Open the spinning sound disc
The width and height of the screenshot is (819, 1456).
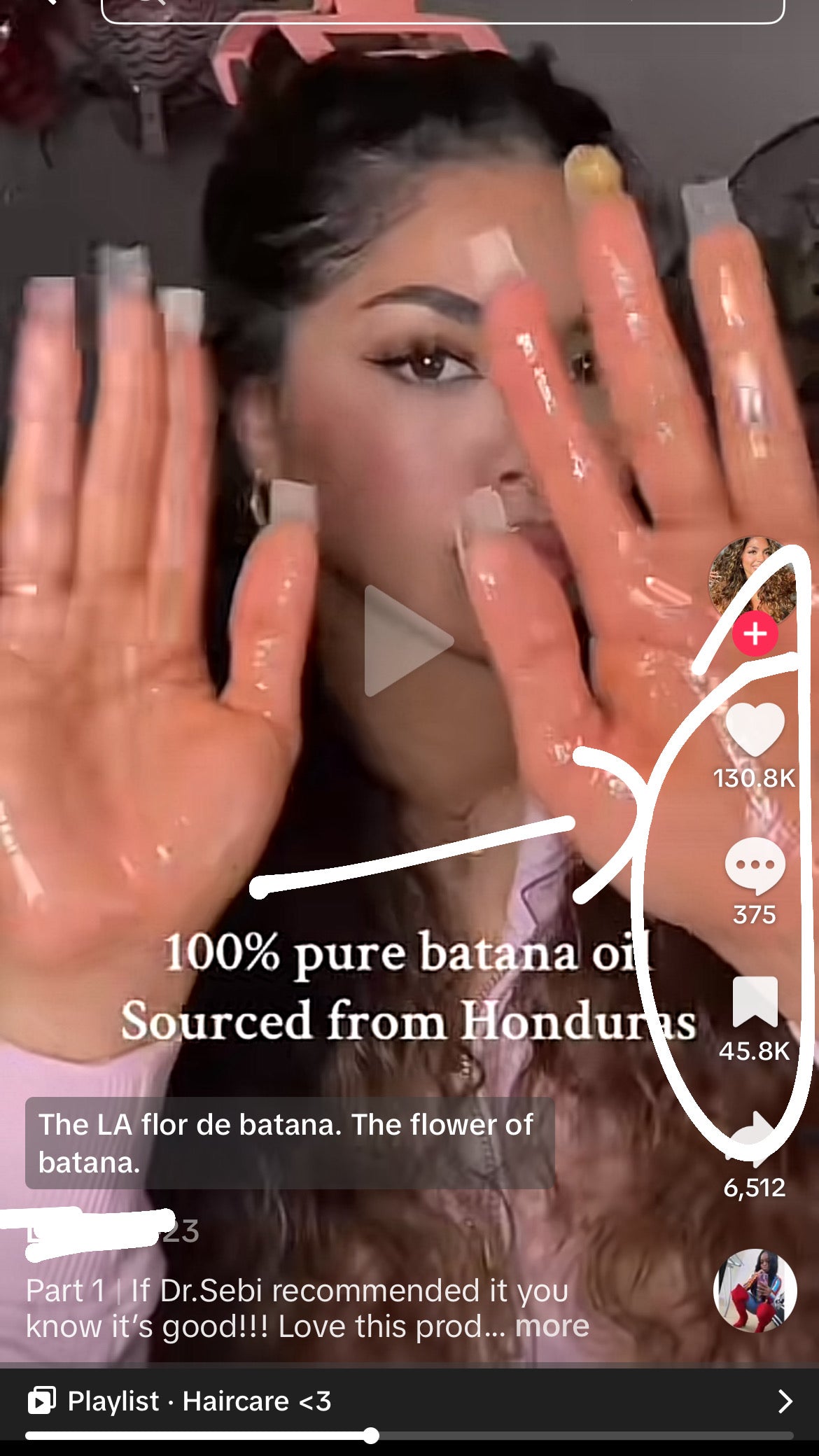pos(755,1291)
